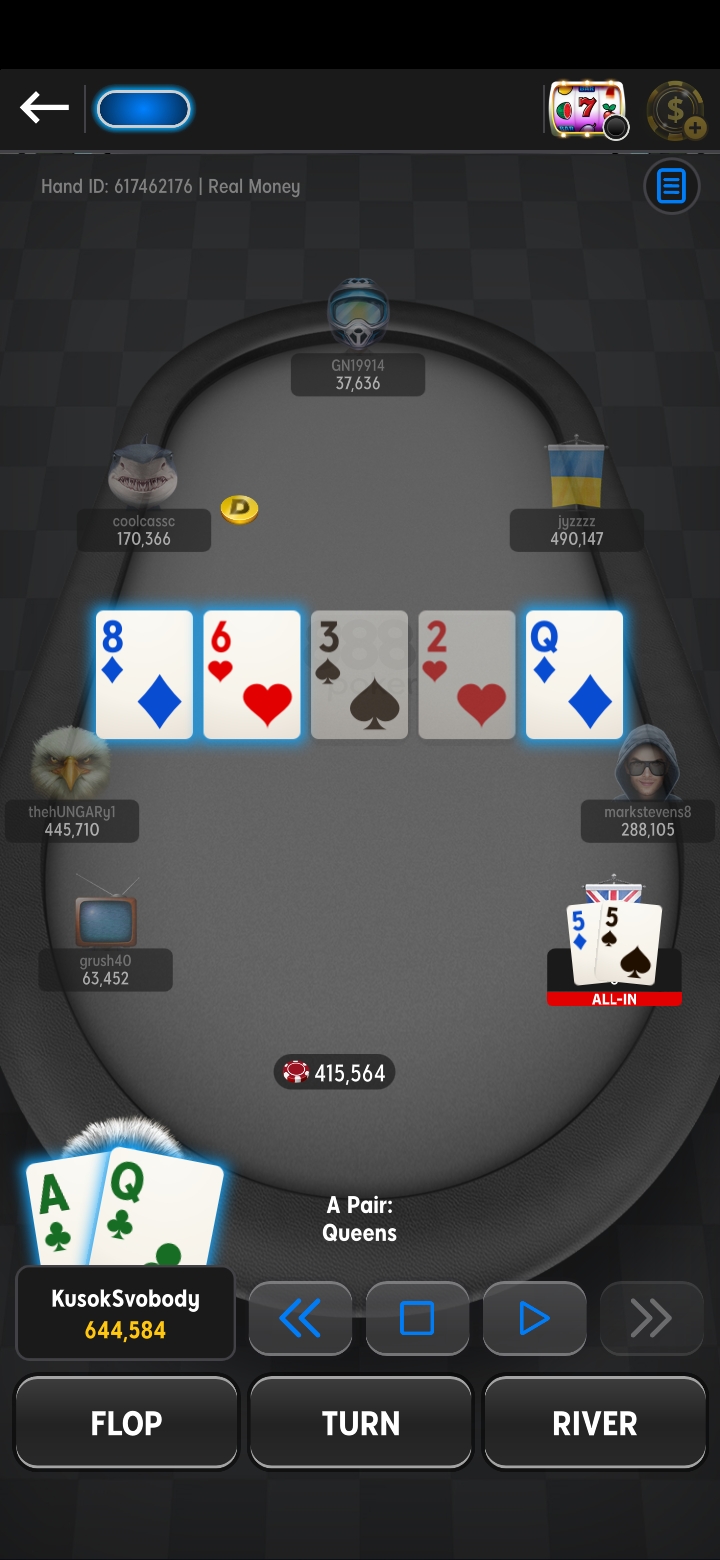The height and width of the screenshot is (1560, 720).
Task: Play the hand replay
Action: [x=534, y=1319]
